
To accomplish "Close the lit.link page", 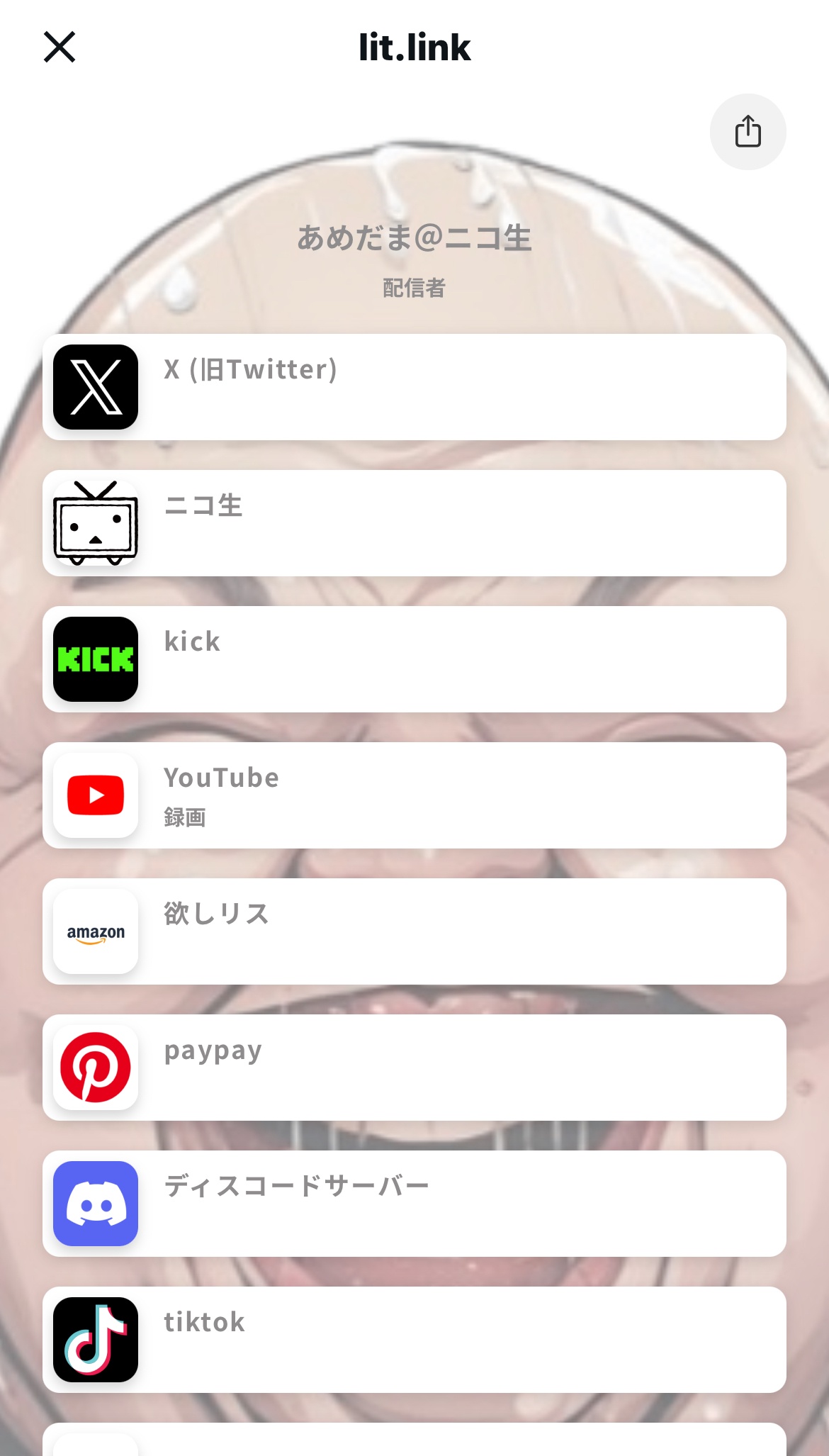I will tap(60, 47).
